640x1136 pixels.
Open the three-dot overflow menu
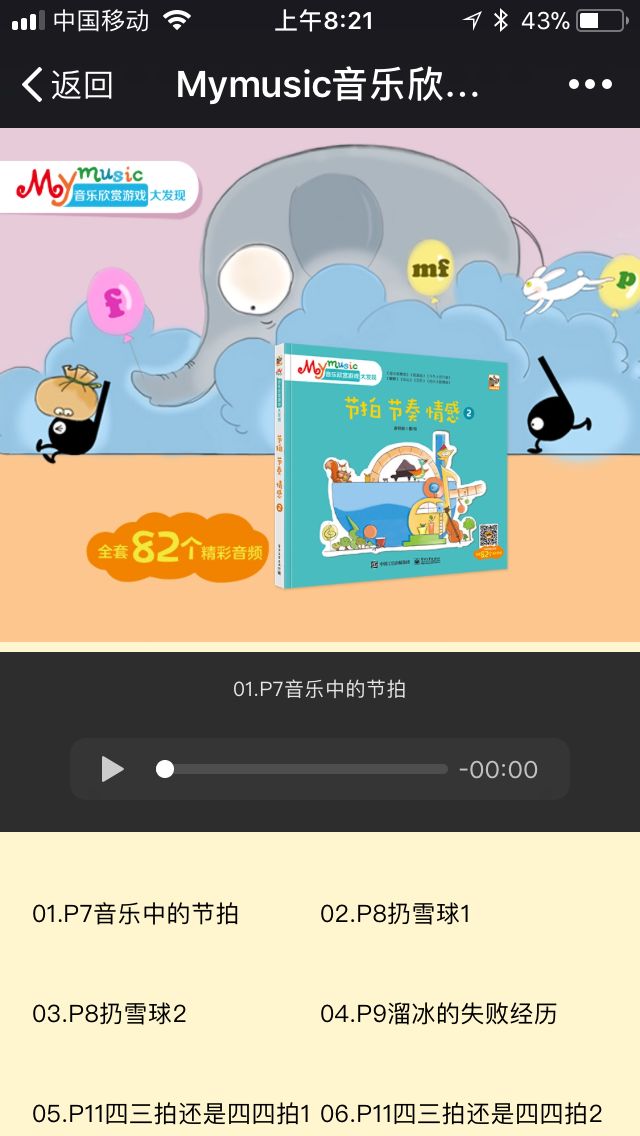590,86
